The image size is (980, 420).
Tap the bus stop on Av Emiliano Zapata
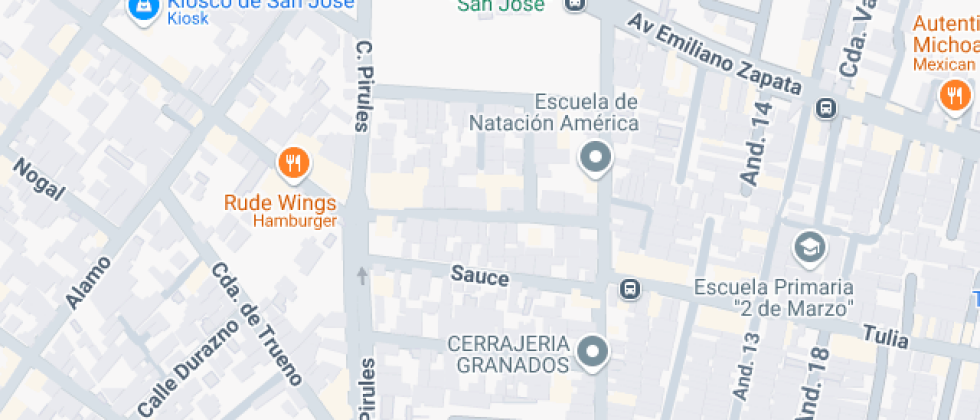826,107
